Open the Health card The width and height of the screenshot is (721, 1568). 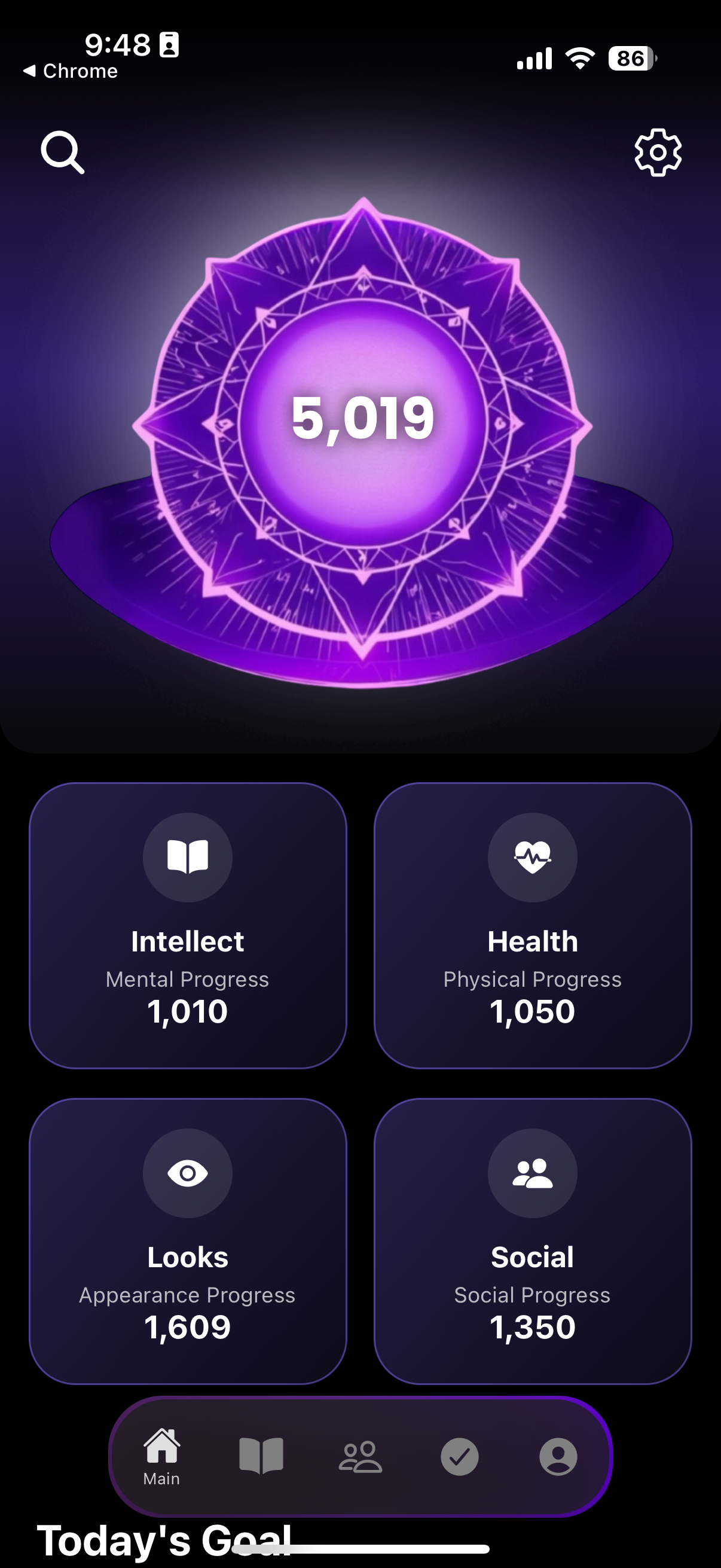coord(533,925)
